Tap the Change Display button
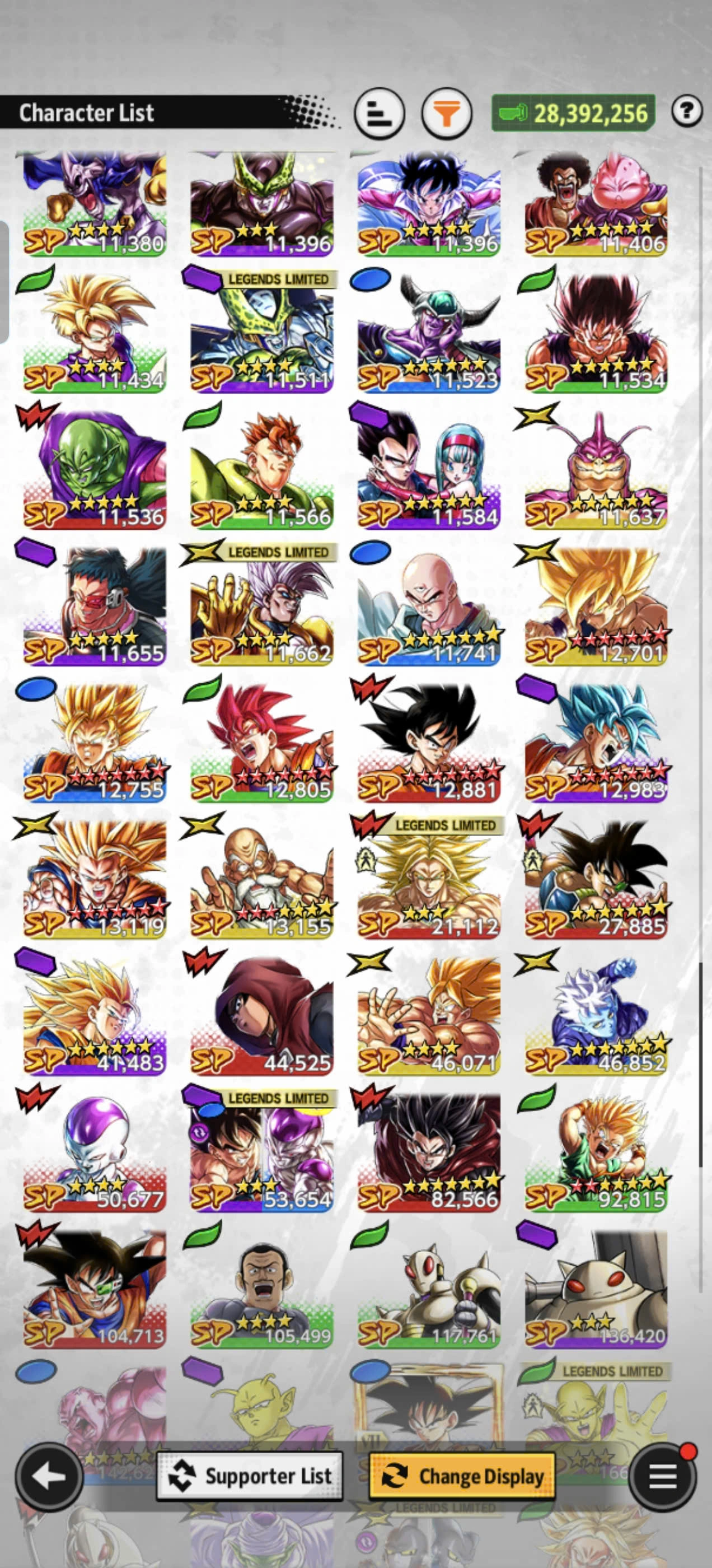 [x=462, y=1476]
